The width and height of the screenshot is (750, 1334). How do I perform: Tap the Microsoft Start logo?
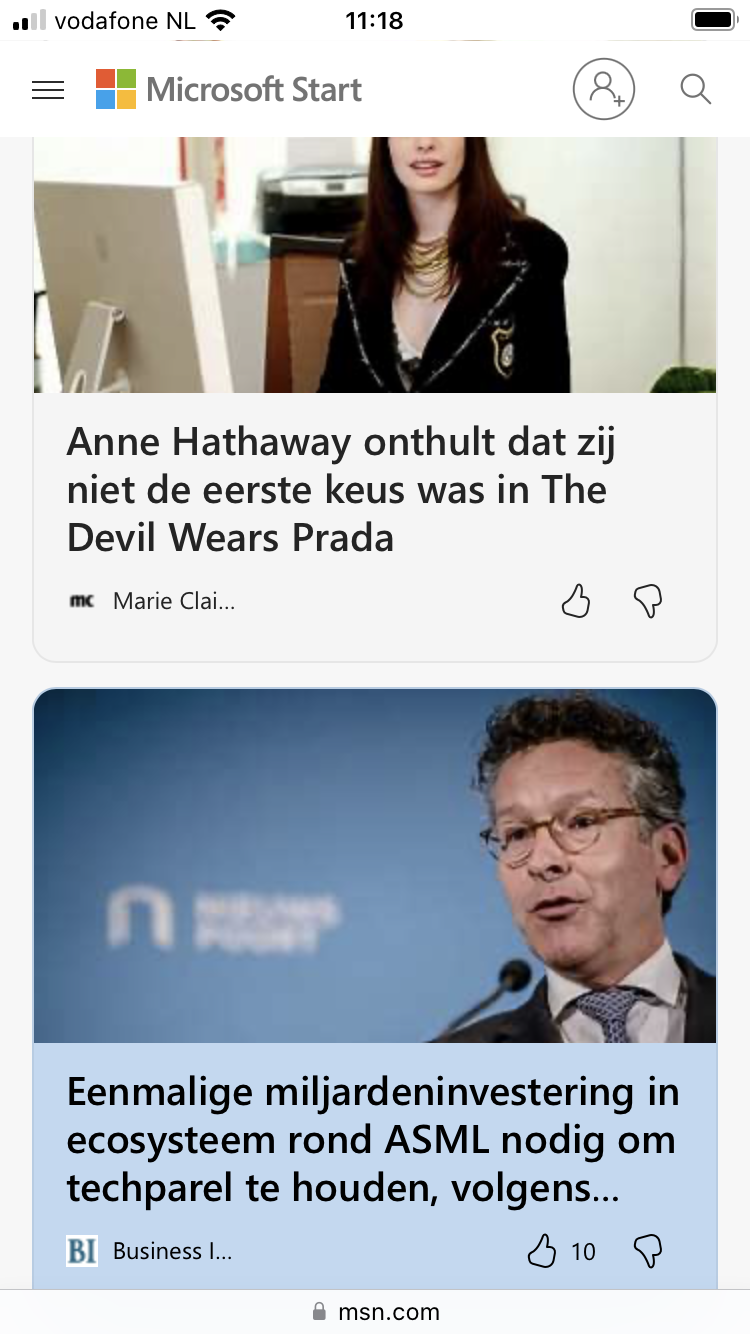pos(229,90)
